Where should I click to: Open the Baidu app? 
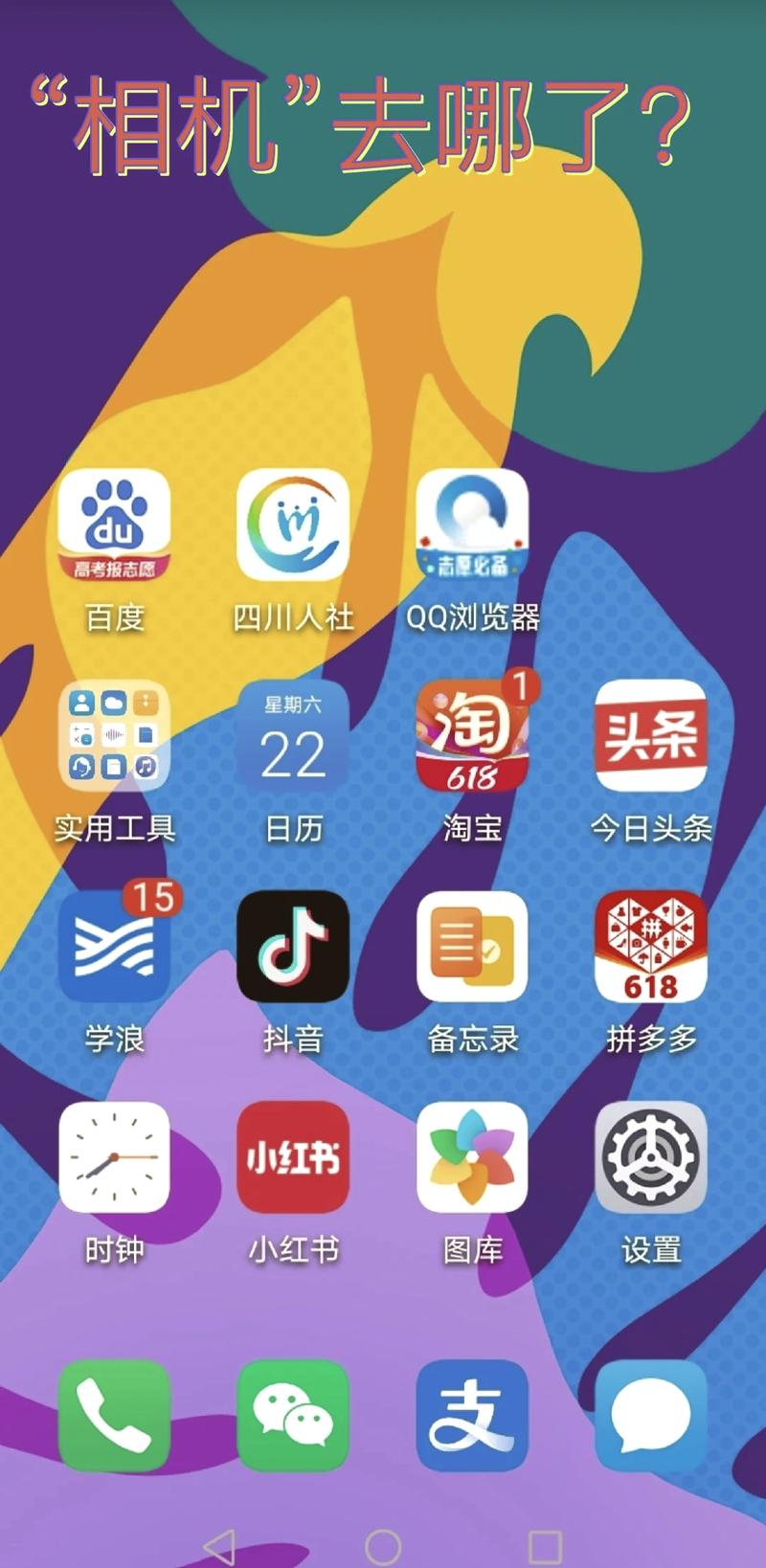(x=114, y=525)
